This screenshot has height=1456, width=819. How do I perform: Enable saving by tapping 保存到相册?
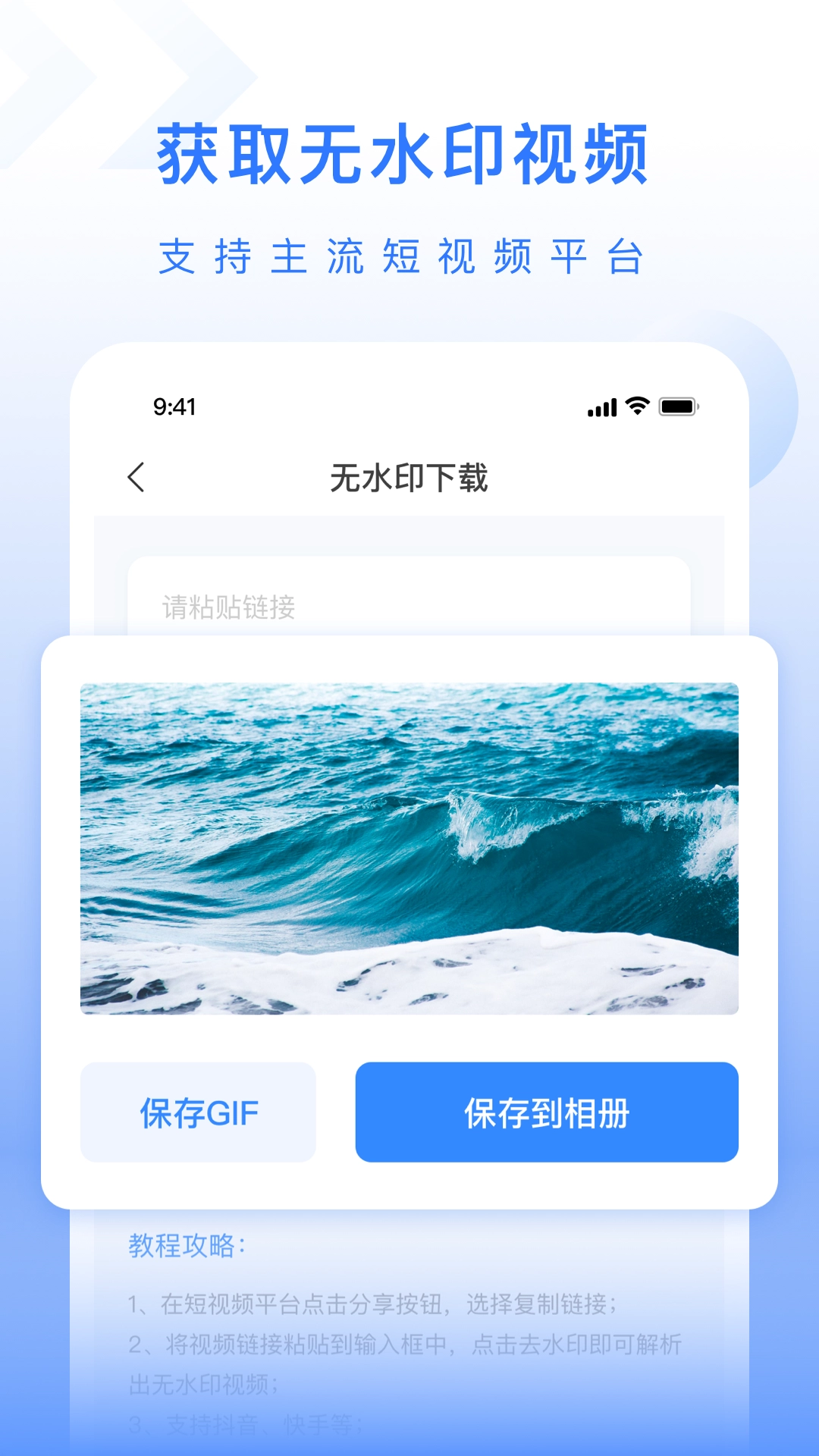pos(546,1112)
